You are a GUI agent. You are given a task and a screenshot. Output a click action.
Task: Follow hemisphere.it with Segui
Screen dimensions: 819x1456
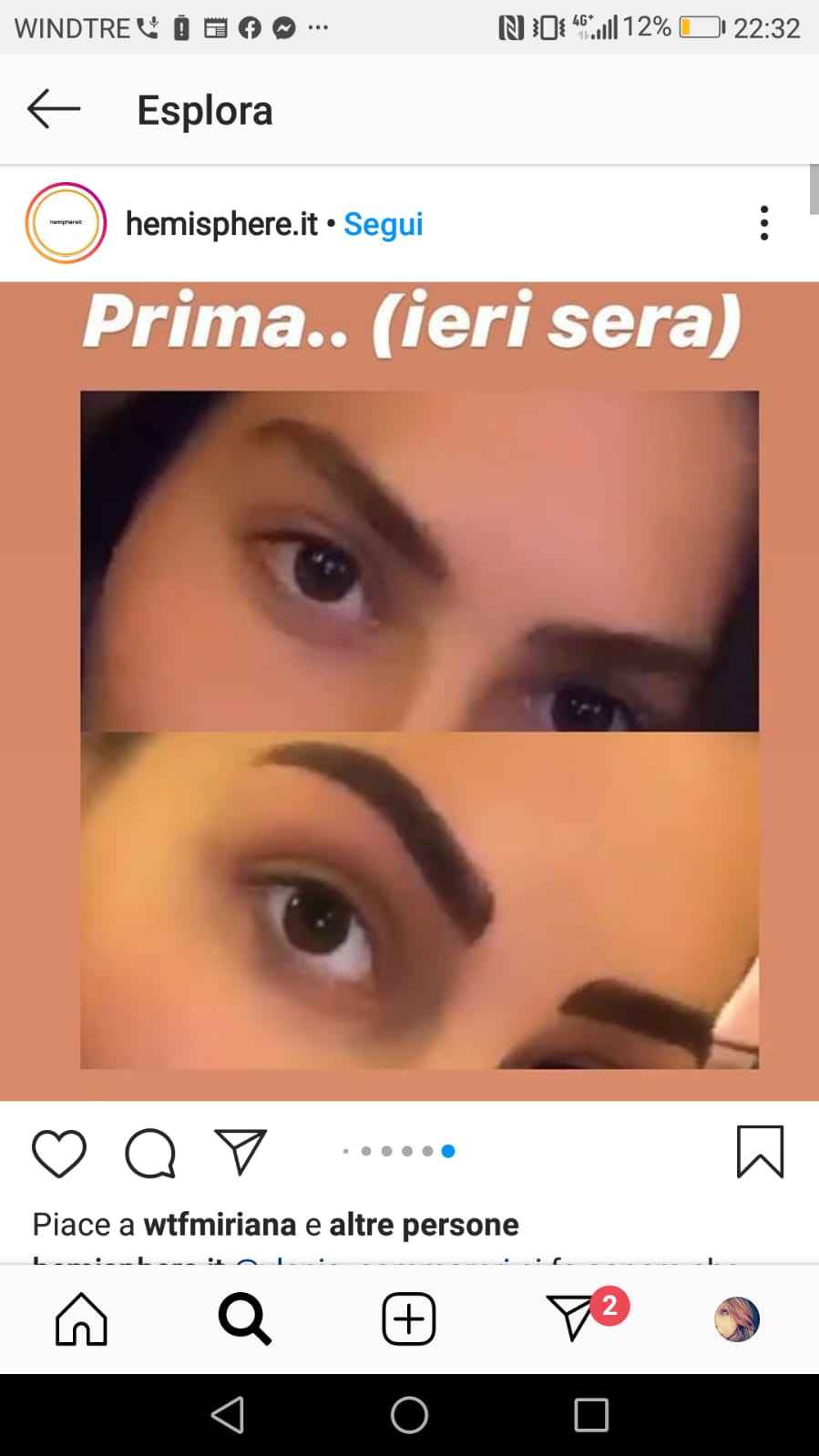click(x=383, y=224)
